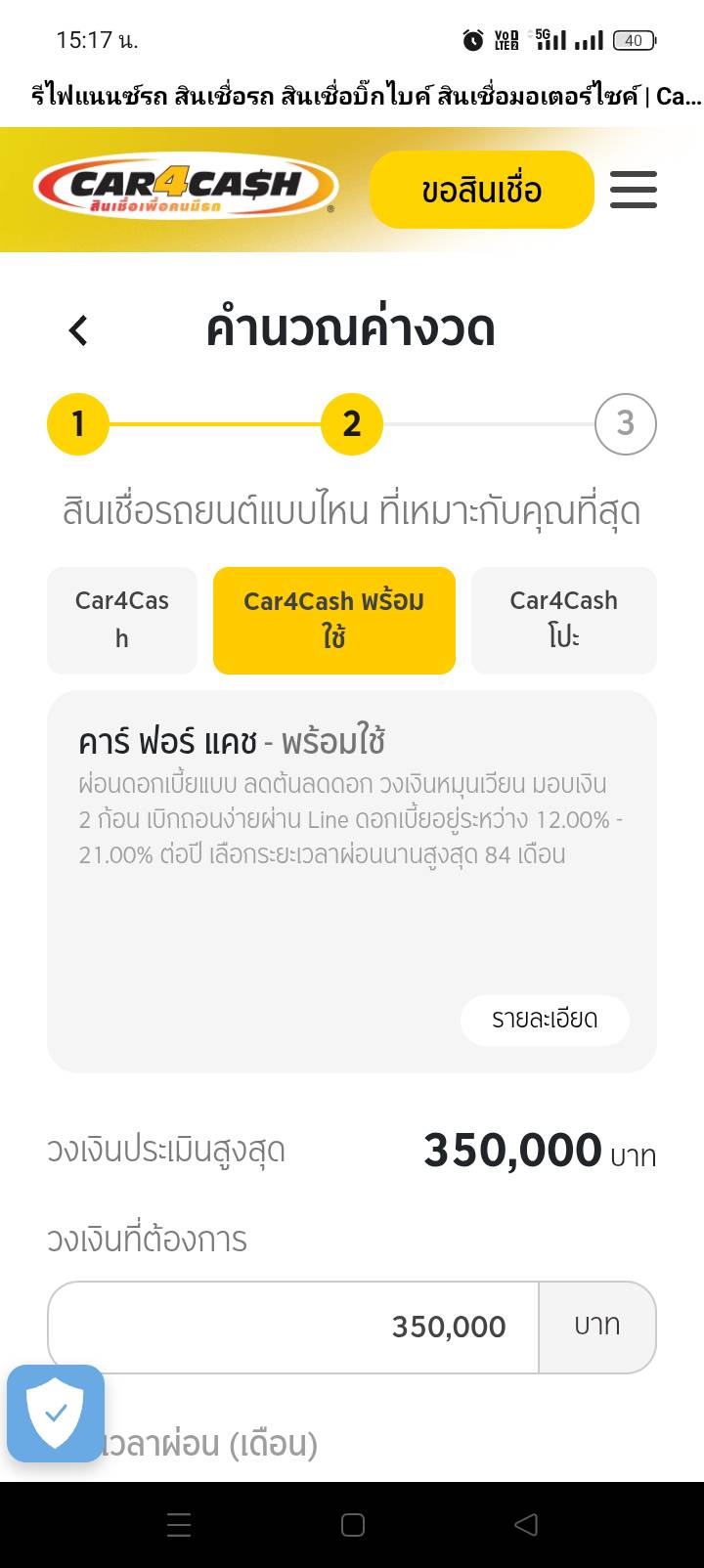Image resolution: width=704 pixels, height=1568 pixels.
Task: Go to the phone's home screen
Action: [353, 1525]
